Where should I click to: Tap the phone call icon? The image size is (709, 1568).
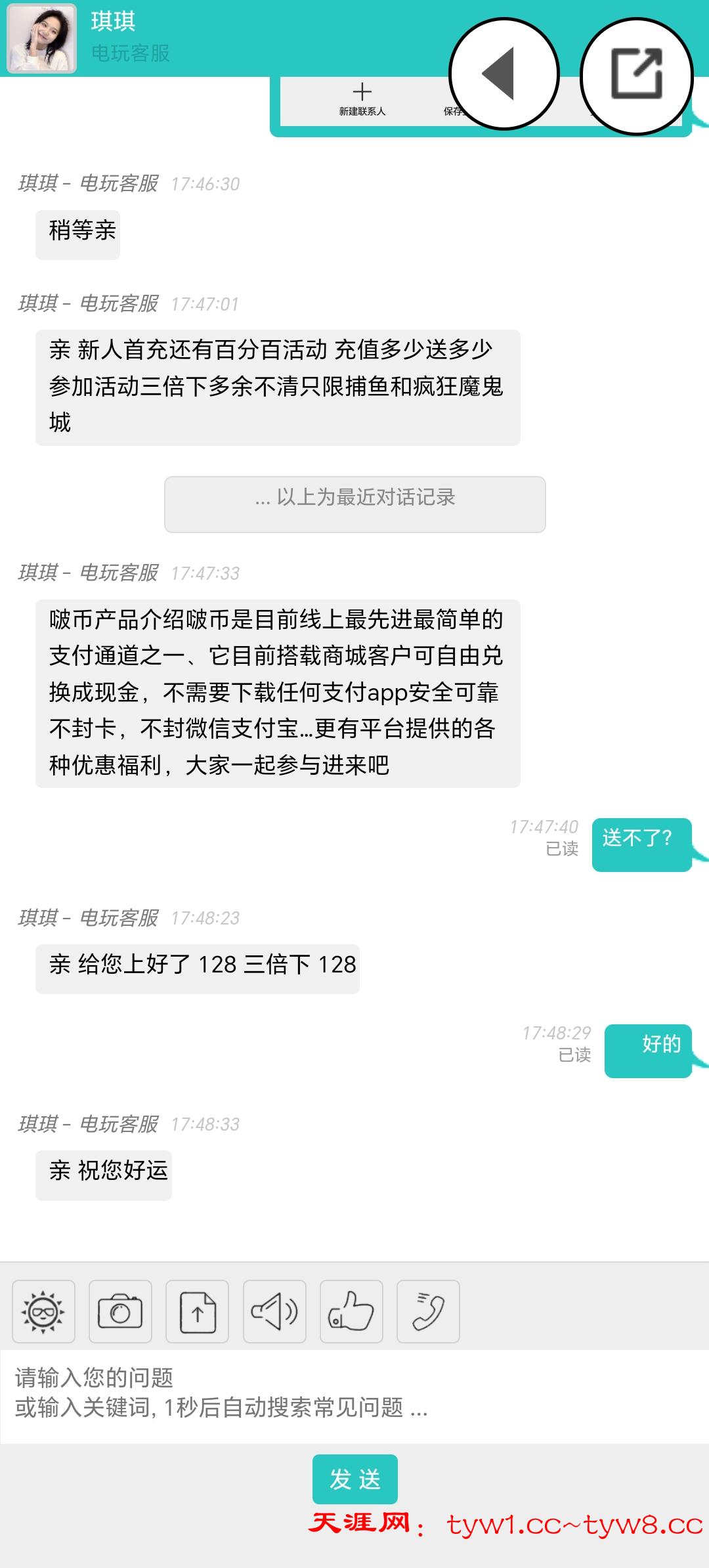428,1311
